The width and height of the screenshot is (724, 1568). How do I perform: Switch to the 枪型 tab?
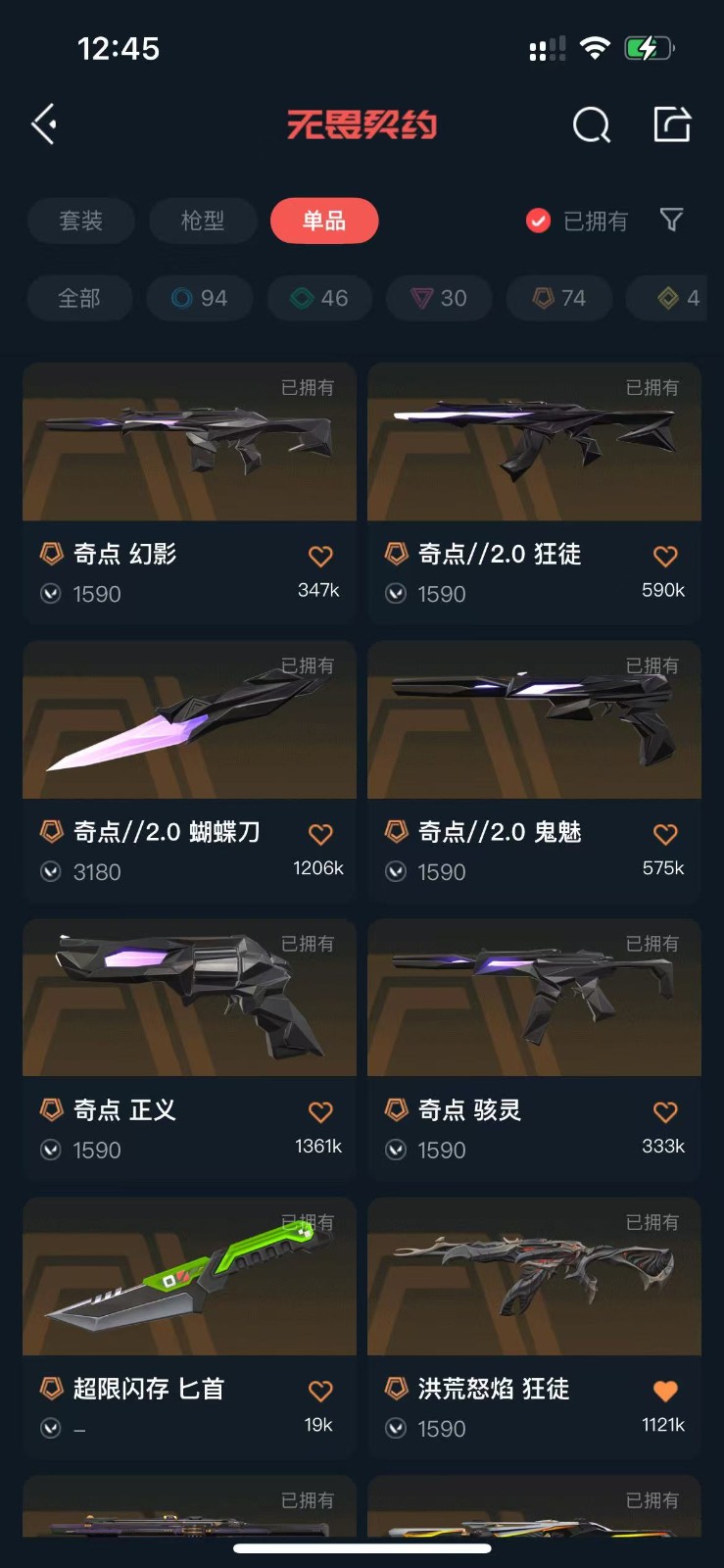(203, 220)
